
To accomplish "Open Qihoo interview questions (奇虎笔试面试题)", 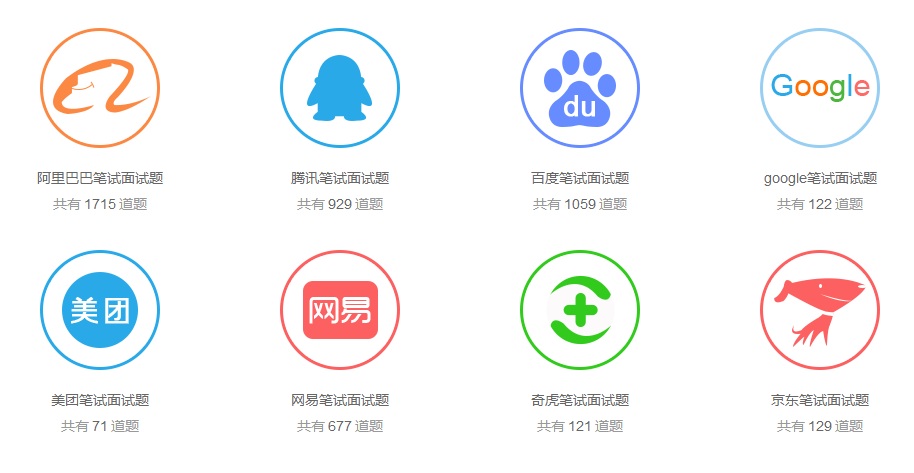I will 580,400.
